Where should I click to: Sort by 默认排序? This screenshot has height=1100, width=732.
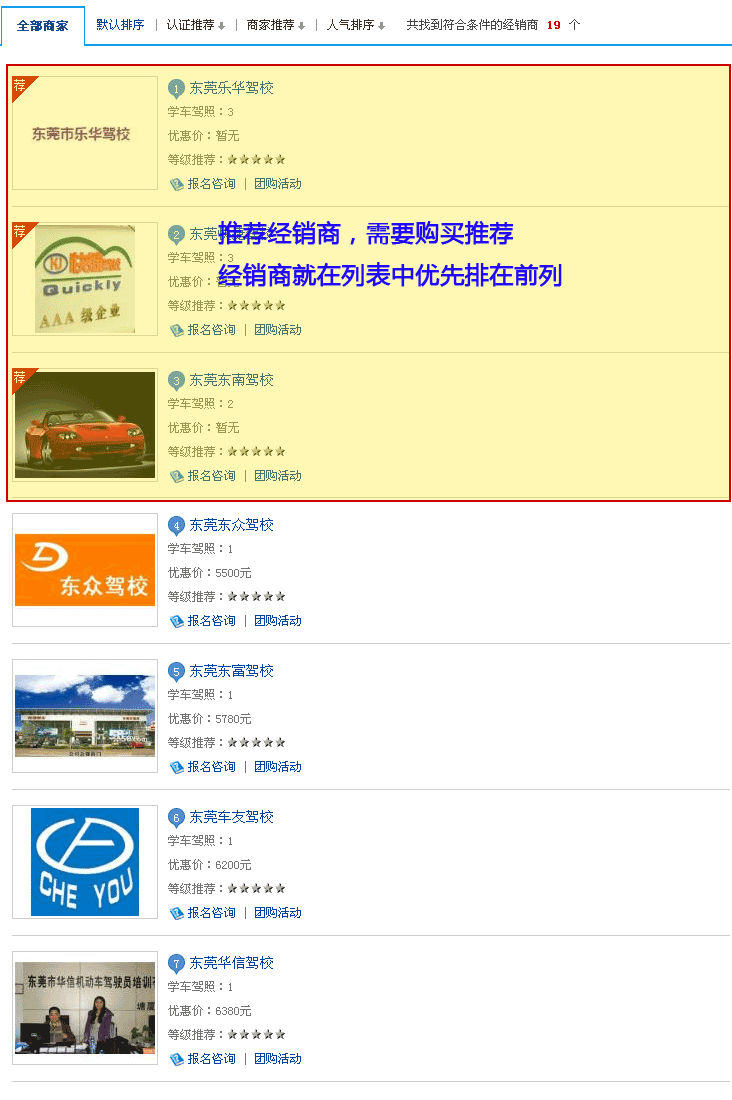pos(120,25)
